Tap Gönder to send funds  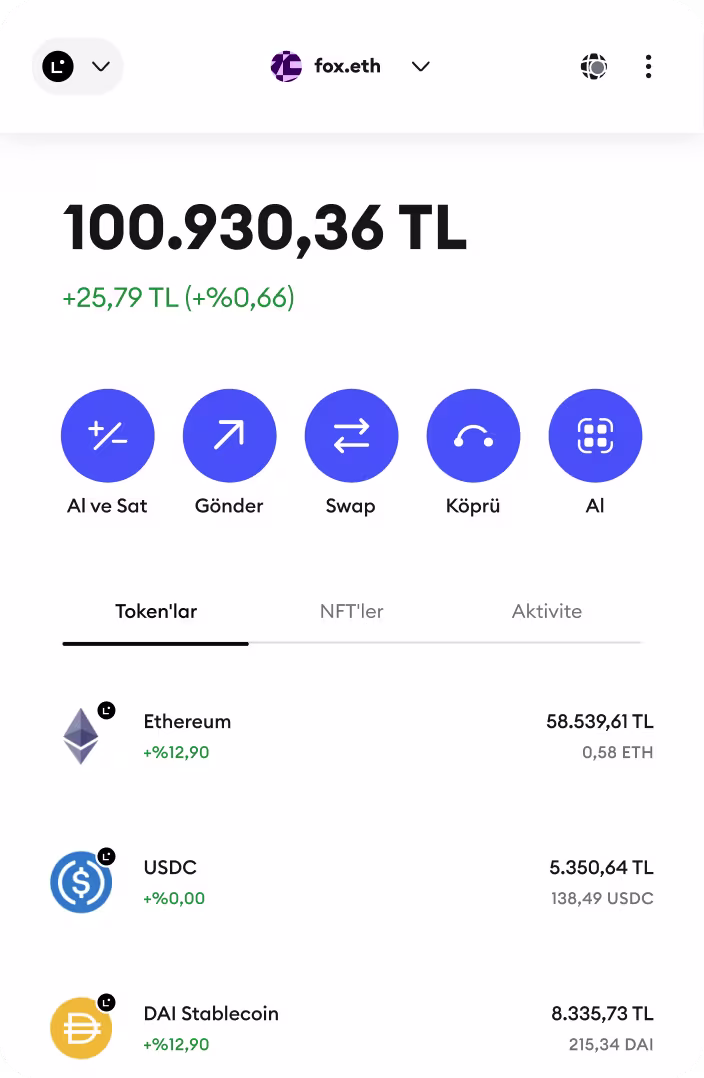coord(229,436)
